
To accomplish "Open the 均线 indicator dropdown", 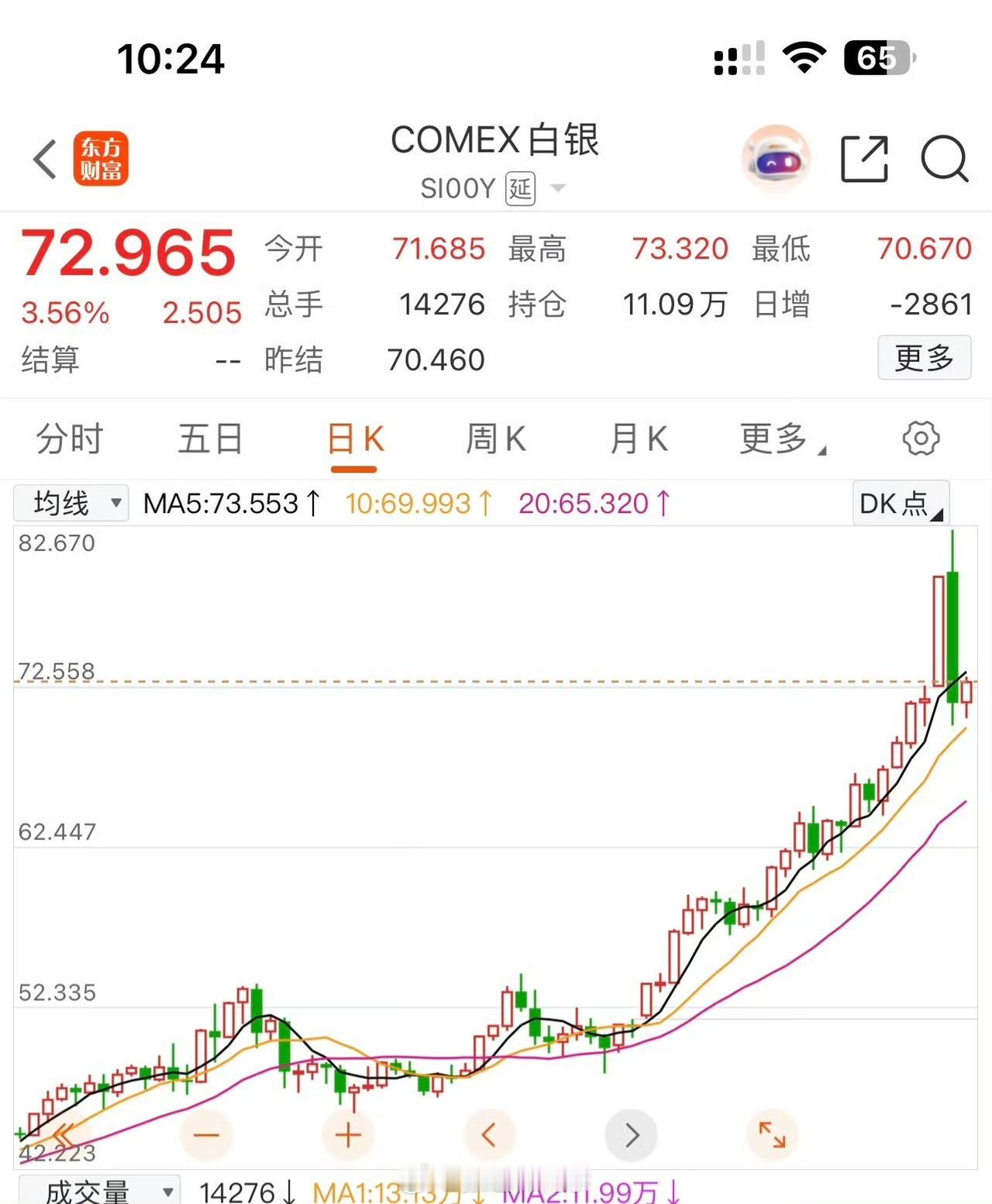I will (x=71, y=504).
